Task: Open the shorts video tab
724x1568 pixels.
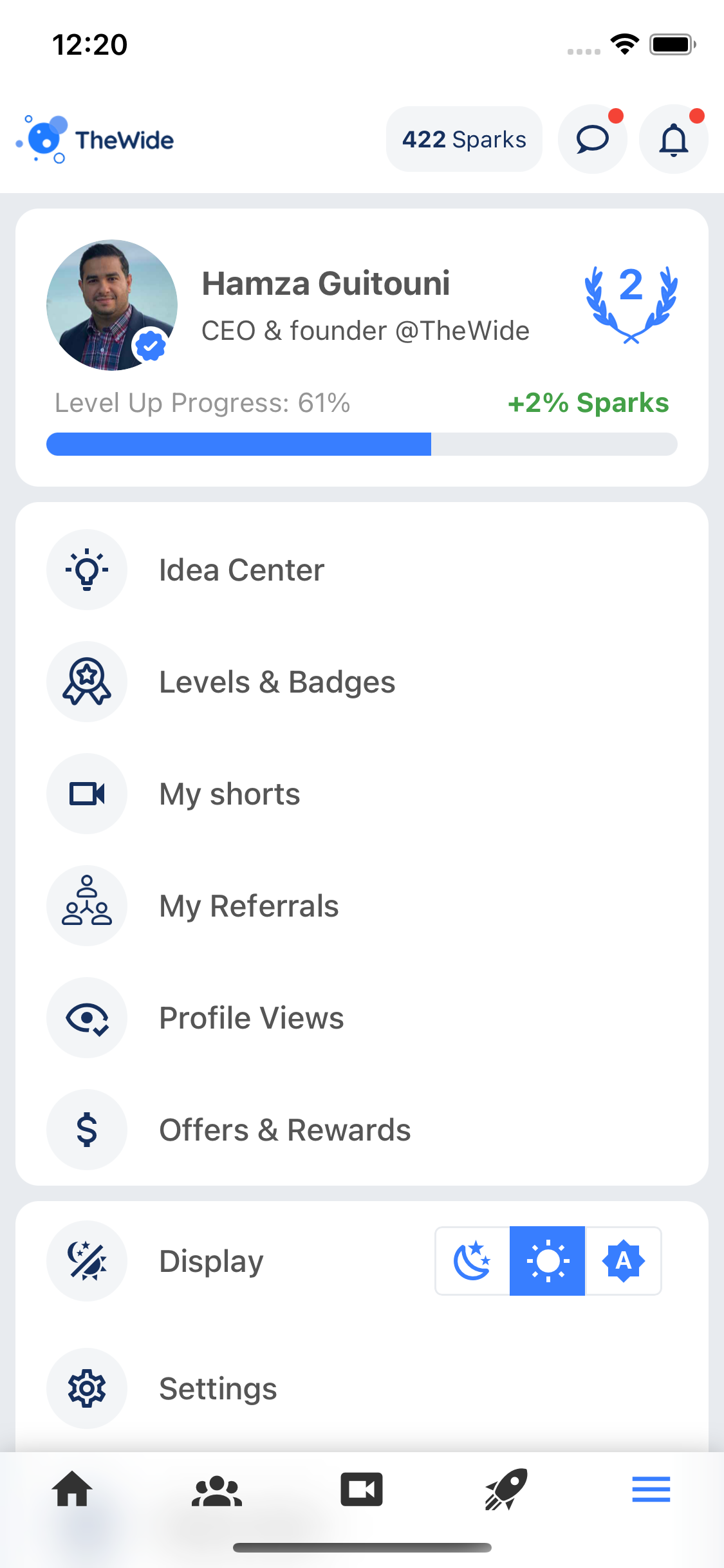Action: 362,1488
